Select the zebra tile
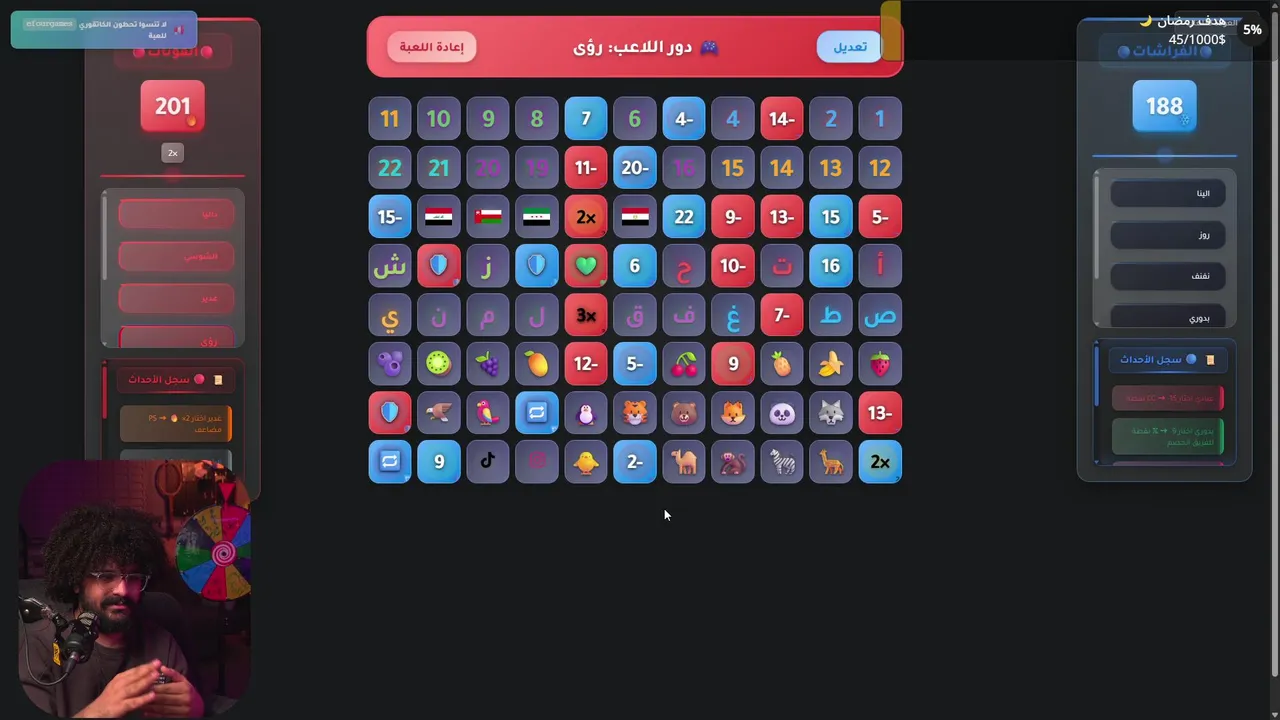Image resolution: width=1280 pixels, height=720 pixels. tap(782, 462)
